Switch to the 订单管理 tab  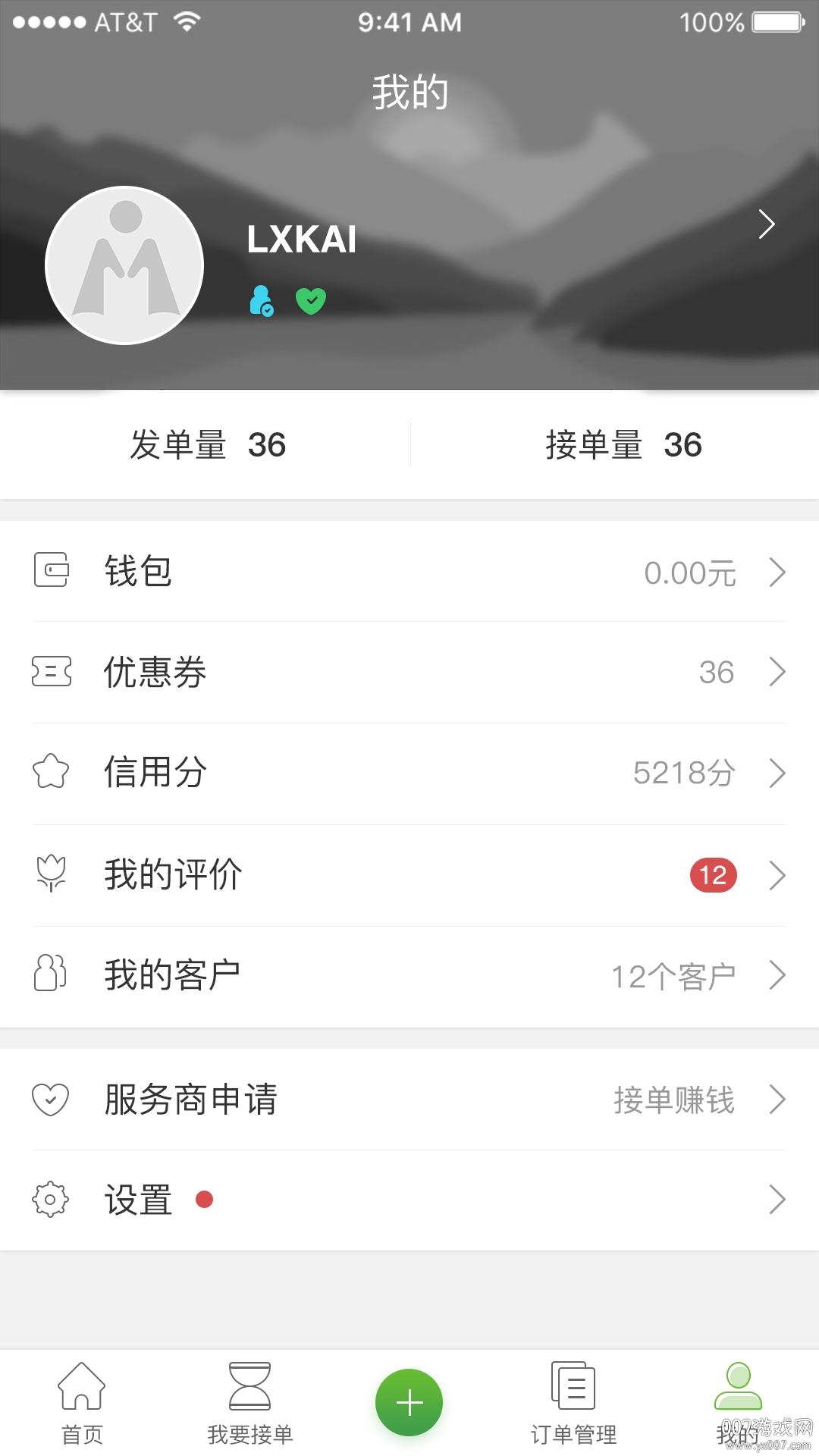573,1403
